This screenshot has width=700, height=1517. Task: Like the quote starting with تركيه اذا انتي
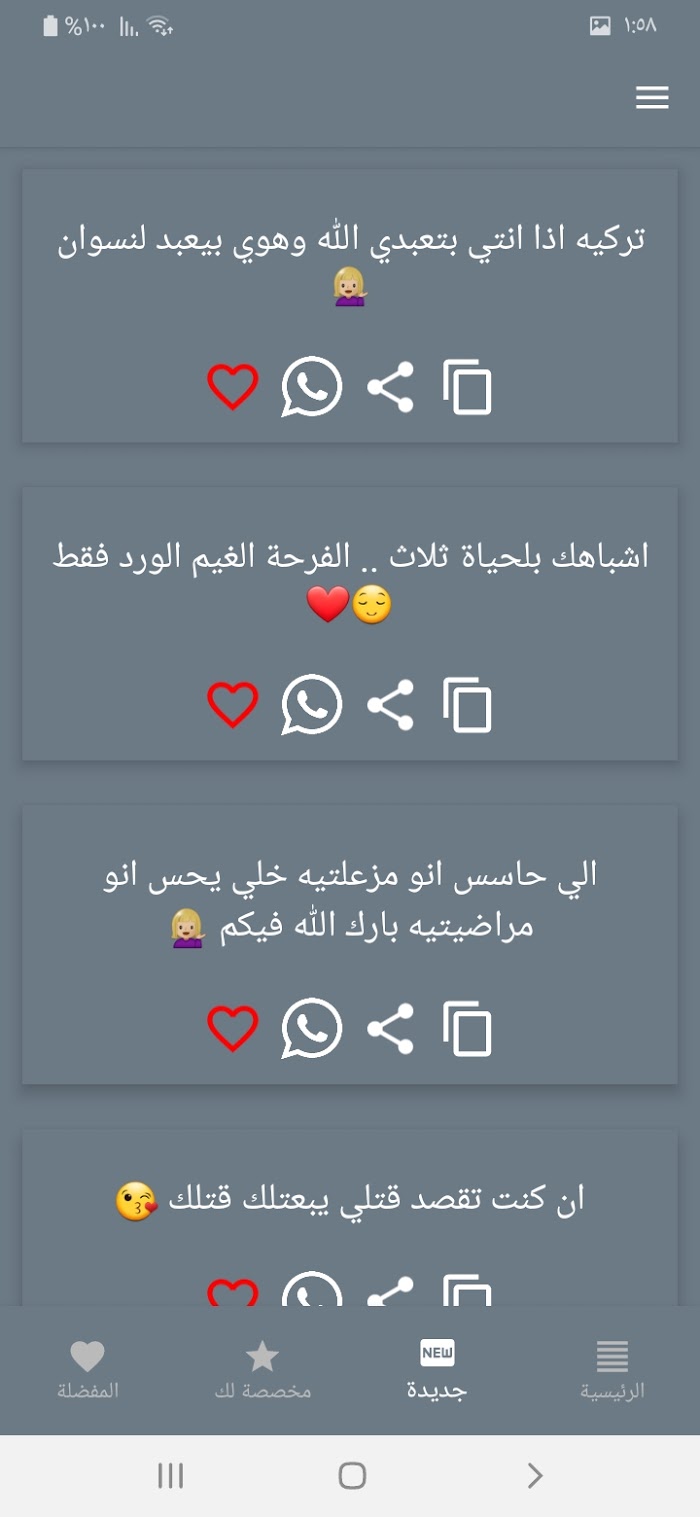click(233, 387)
